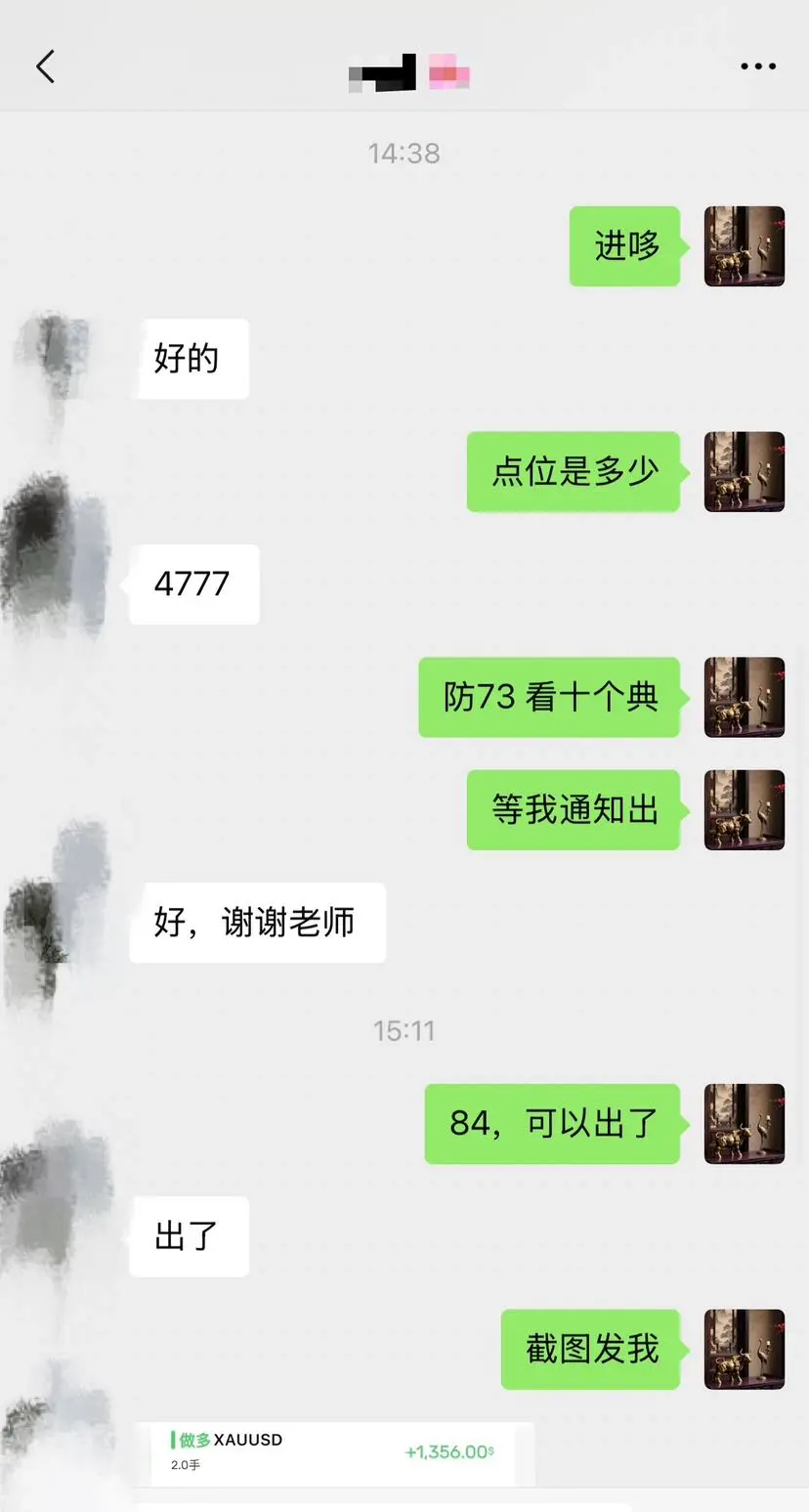The image size is (809, 1512).
Task: Tap the "出了" white message bubble
Action: [x=187, y=1237]
